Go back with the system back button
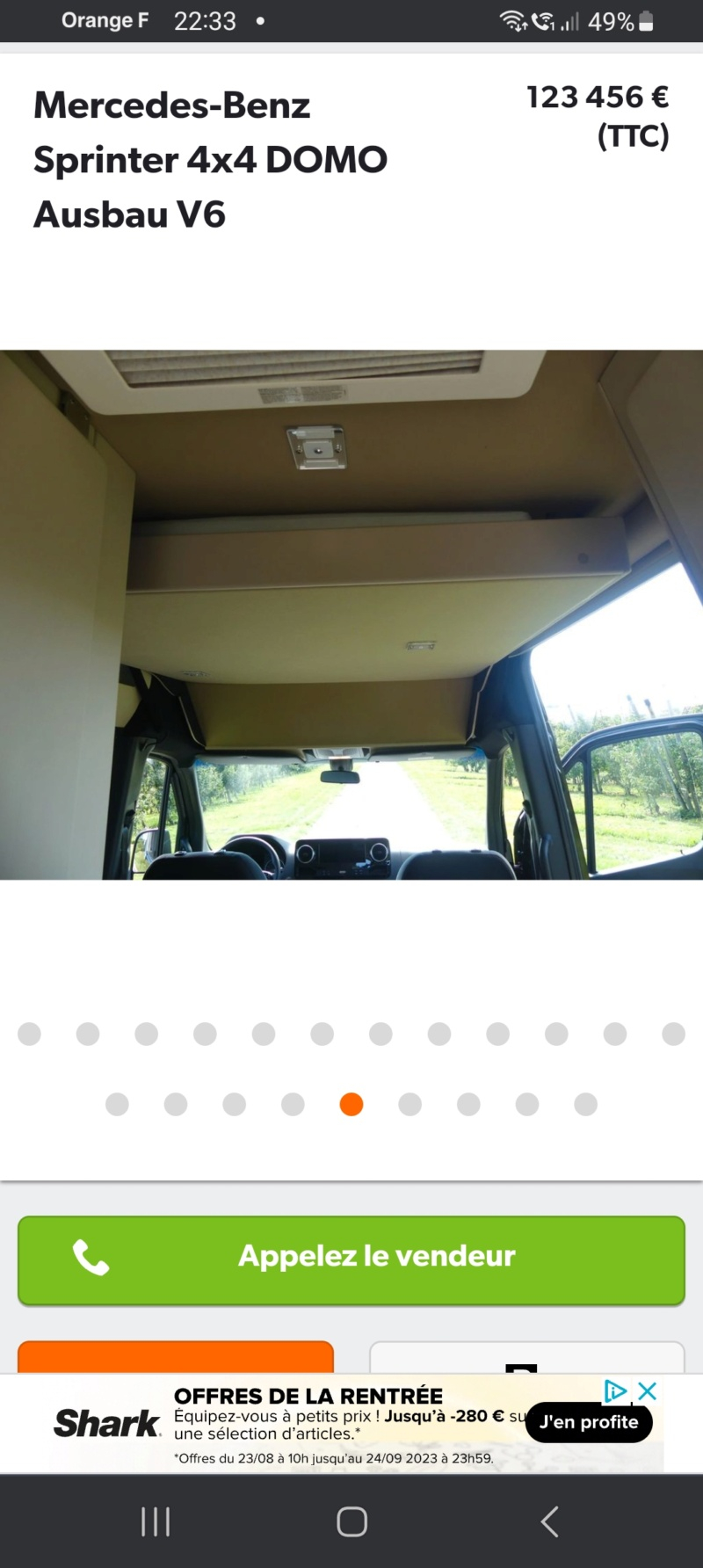Viewport: 703px width, 1568px height. pyautogui.click(x=549, y=1521)
